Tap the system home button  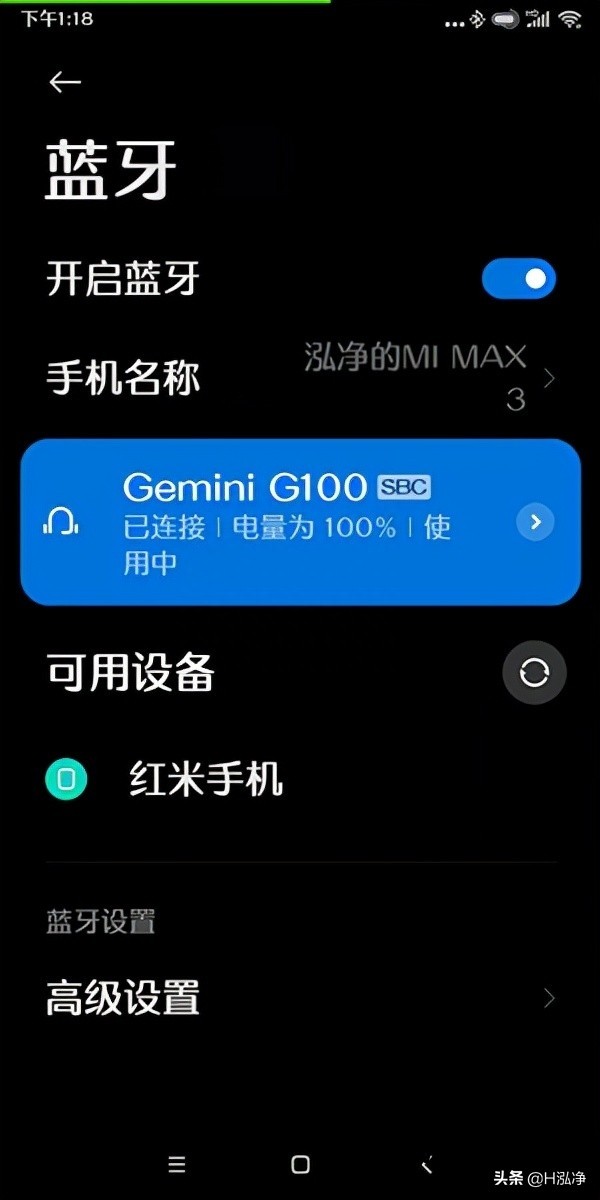pos(300,1164)
